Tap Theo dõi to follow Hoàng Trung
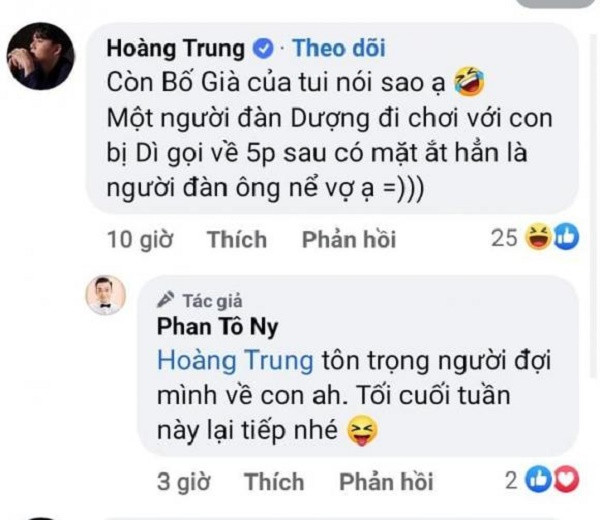The width and height of the screenshot is (600, 520). coord(339,48)
